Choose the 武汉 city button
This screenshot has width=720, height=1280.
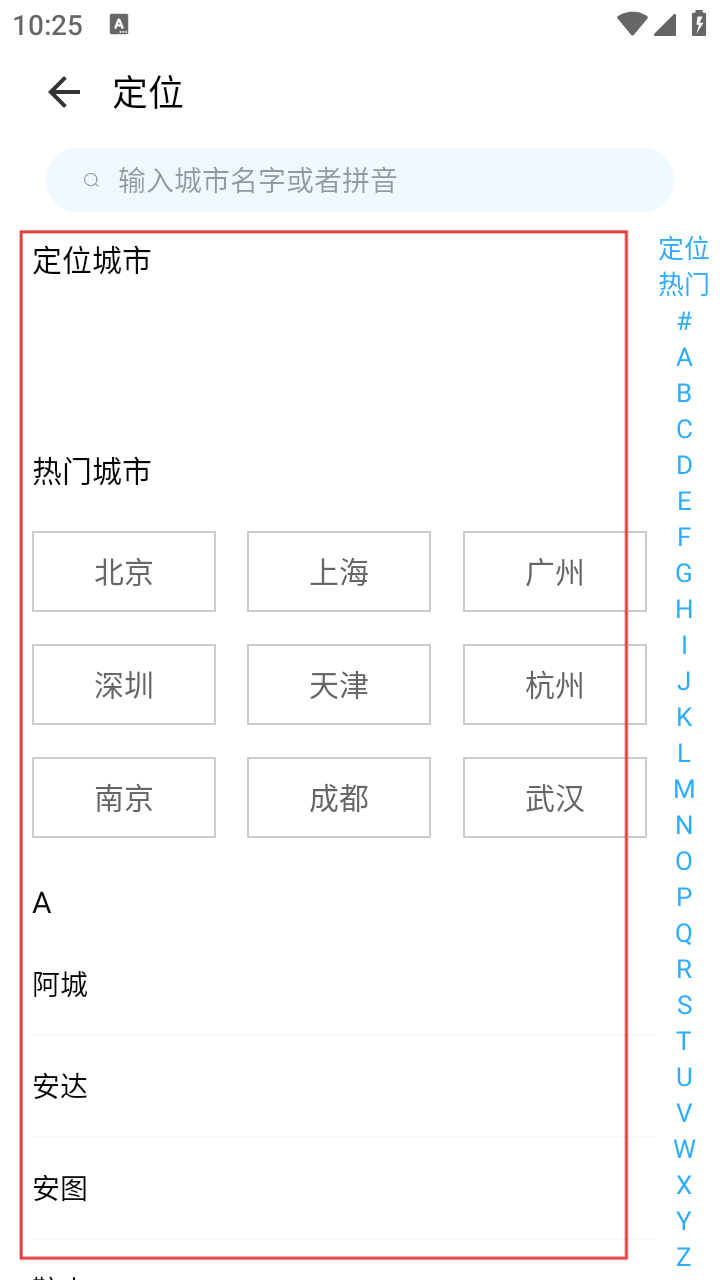(554, 798)
